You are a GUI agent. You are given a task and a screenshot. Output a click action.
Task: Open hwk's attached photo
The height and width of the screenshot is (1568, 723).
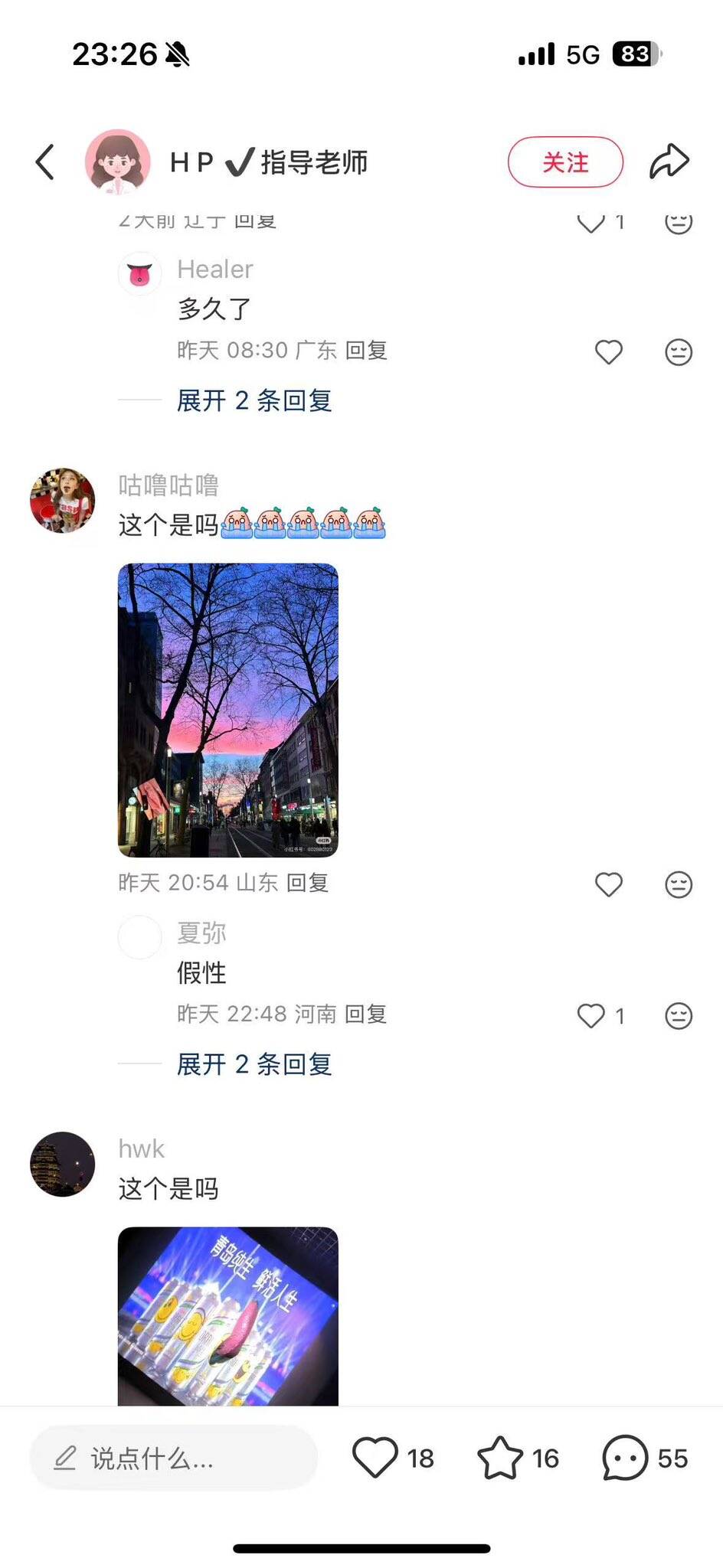tap(228, 1315)
